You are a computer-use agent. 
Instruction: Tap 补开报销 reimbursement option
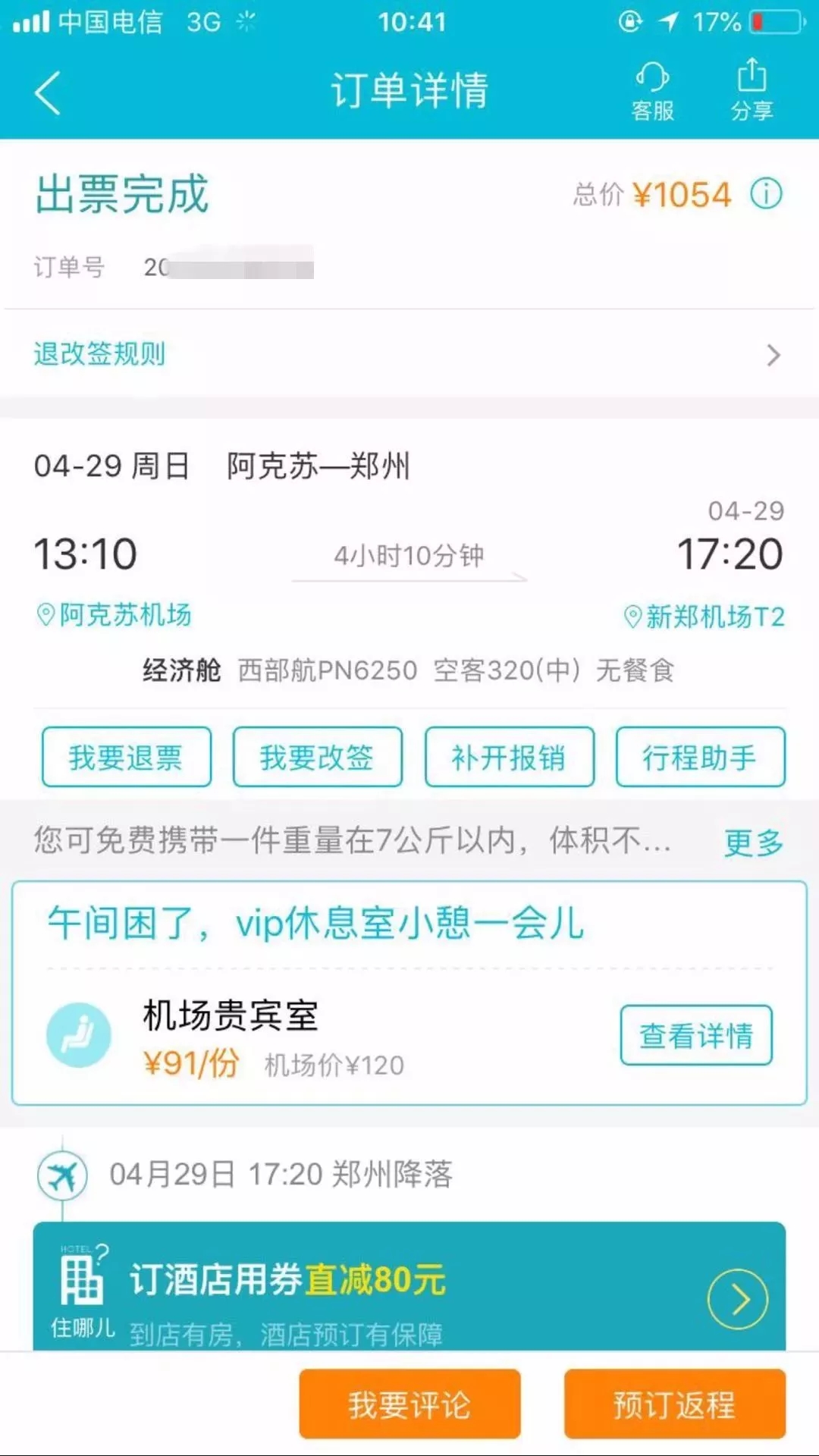click(x=508, y=756)
